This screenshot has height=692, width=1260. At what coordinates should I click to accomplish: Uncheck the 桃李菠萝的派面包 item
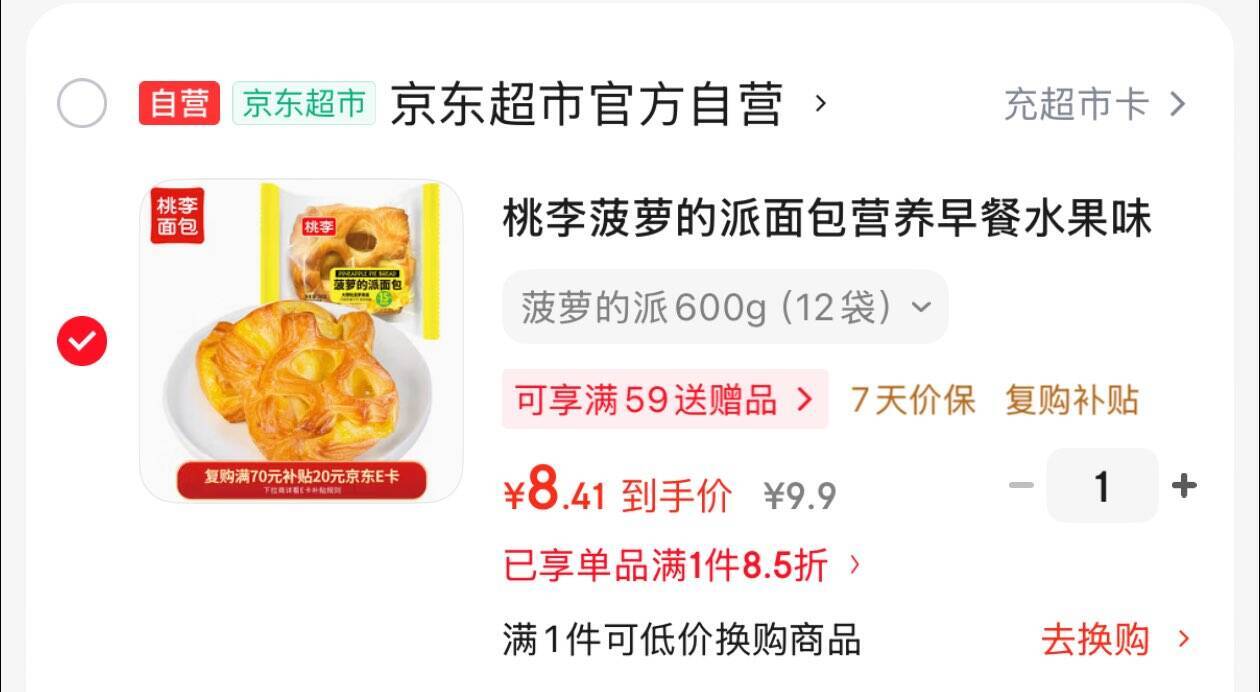82,341
